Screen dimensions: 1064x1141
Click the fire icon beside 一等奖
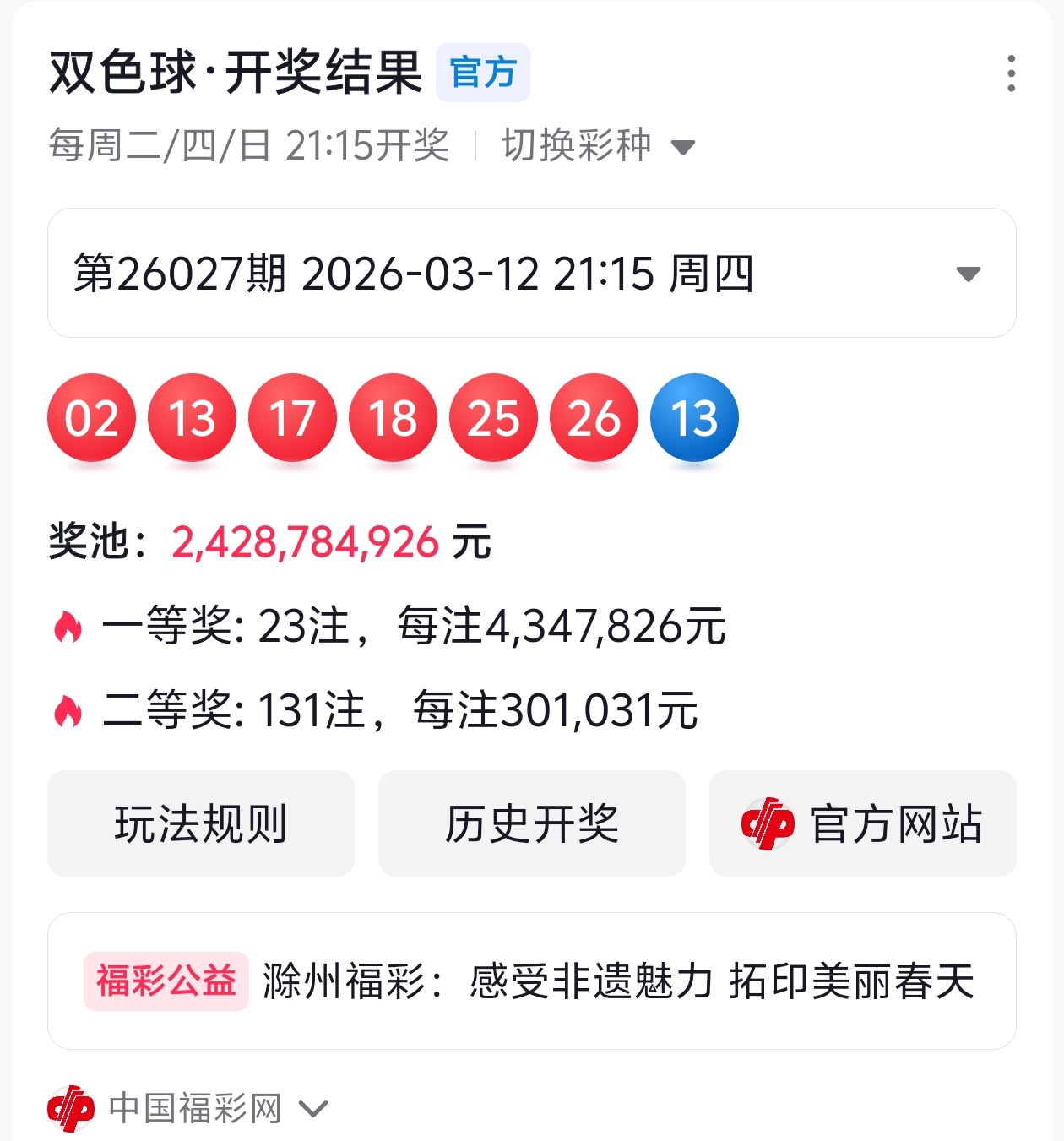pos(68,627)
